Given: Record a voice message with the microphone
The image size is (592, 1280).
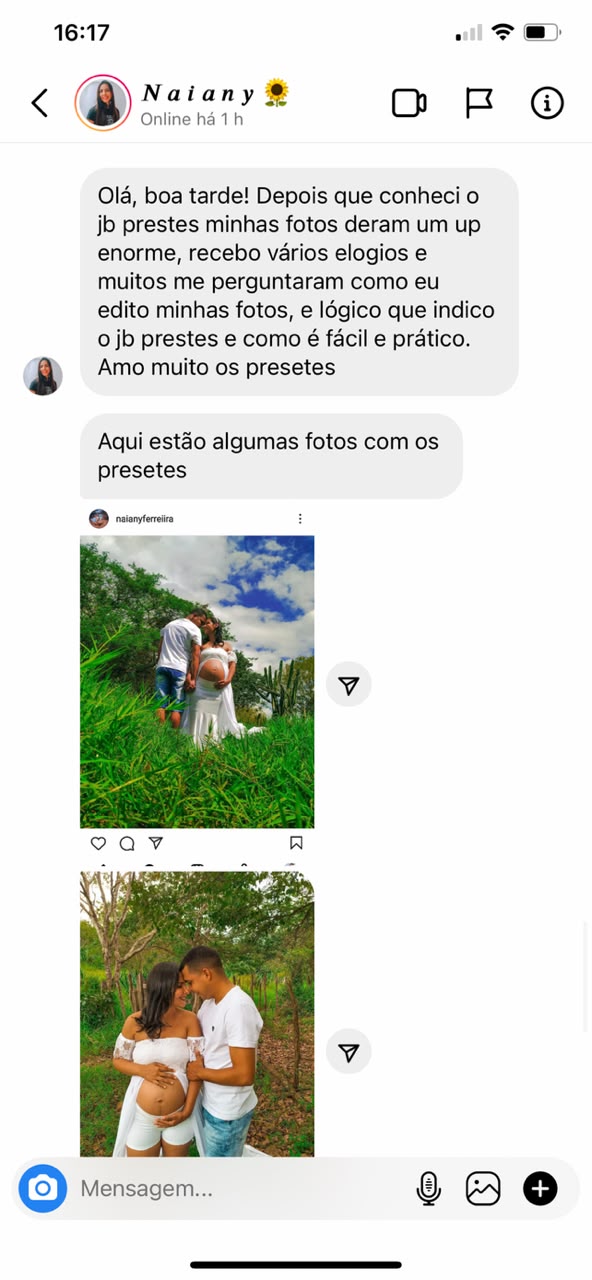Looking at the screenshot, I should (429, 1189).
